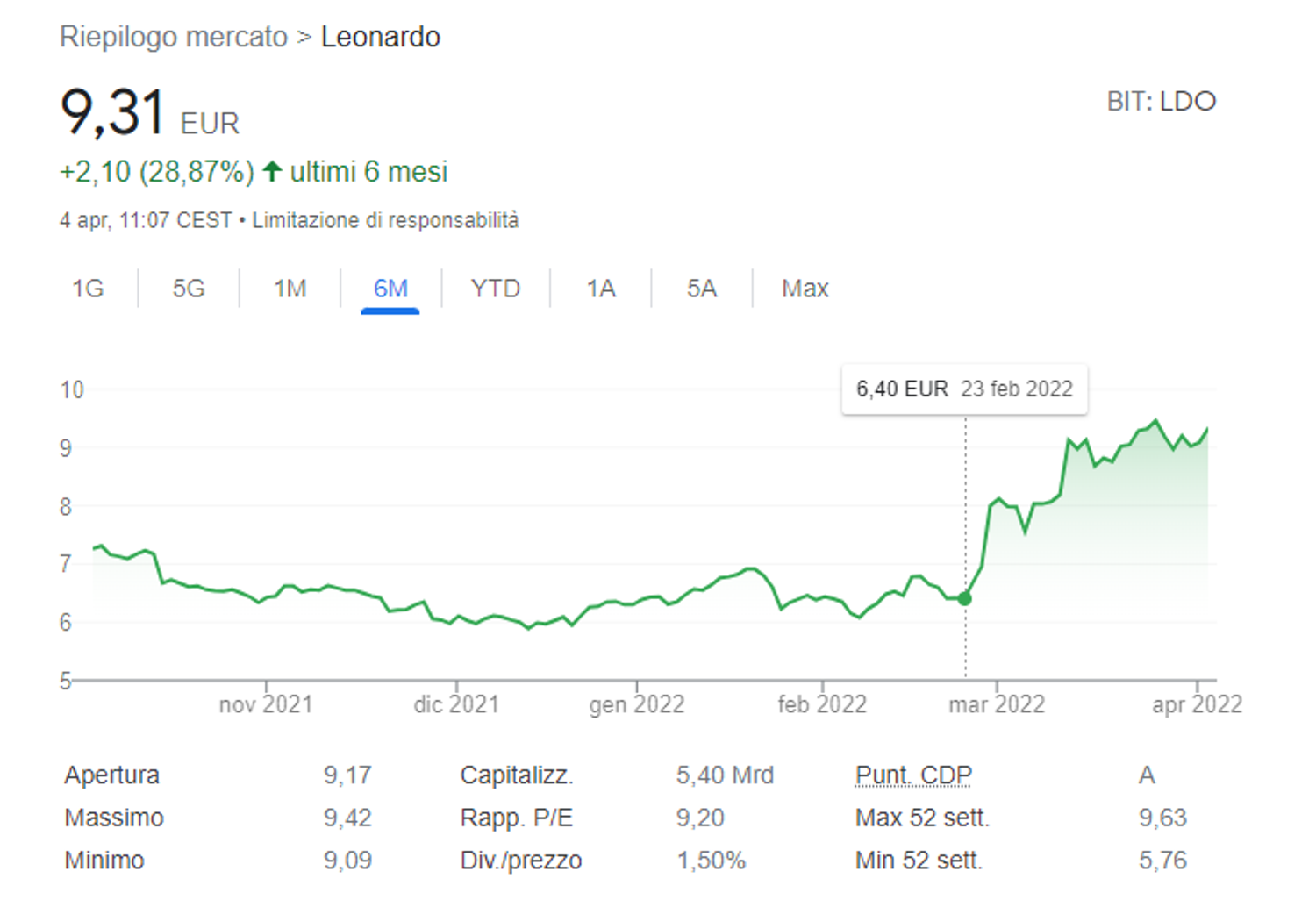Select the 5G chart range
The width and height of the screenshot is (1316, 907).
tap(189, 289)
